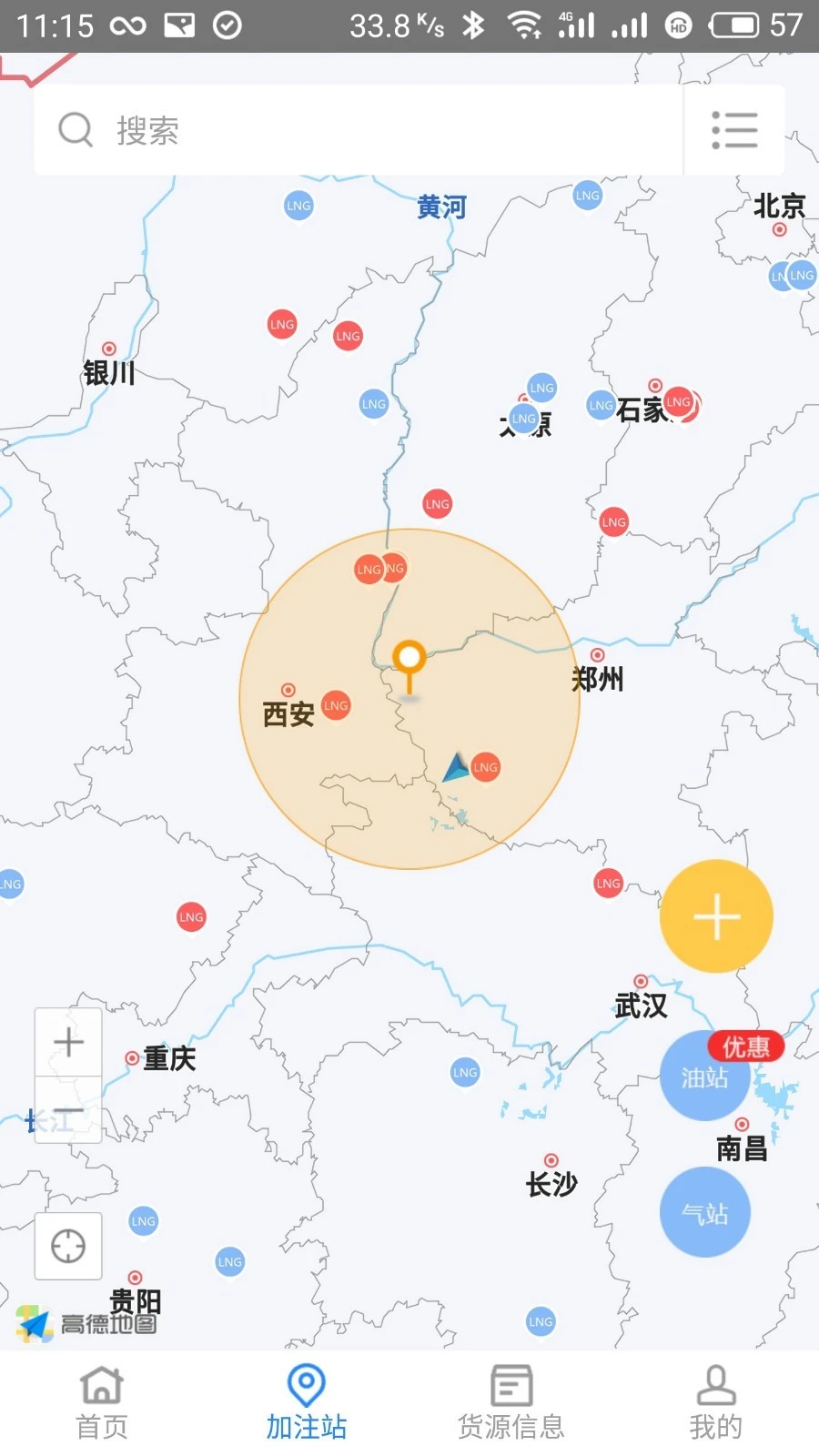Select the 气站 filter bubble

705,1213
